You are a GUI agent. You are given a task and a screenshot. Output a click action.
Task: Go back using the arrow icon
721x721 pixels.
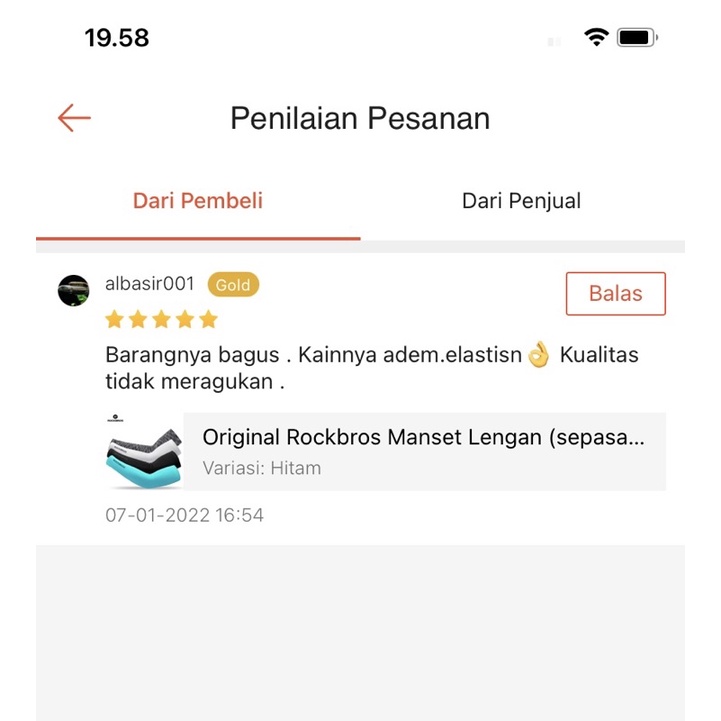(74, 118)
